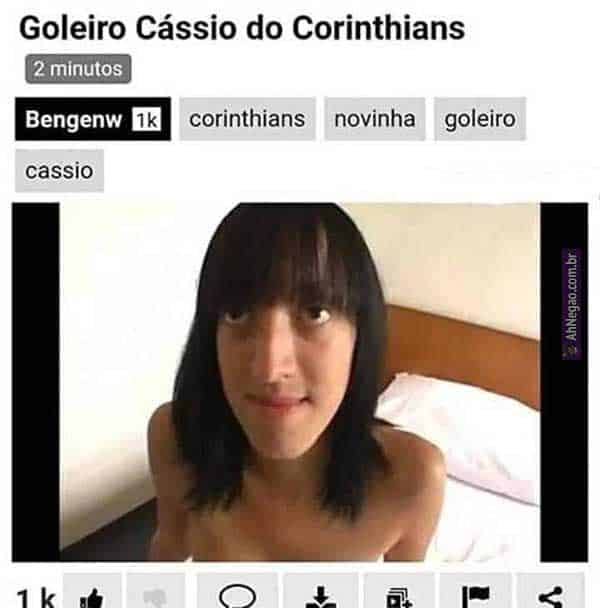600x608 pixels.
Task: Open the cassio tag
Action: 59,170
